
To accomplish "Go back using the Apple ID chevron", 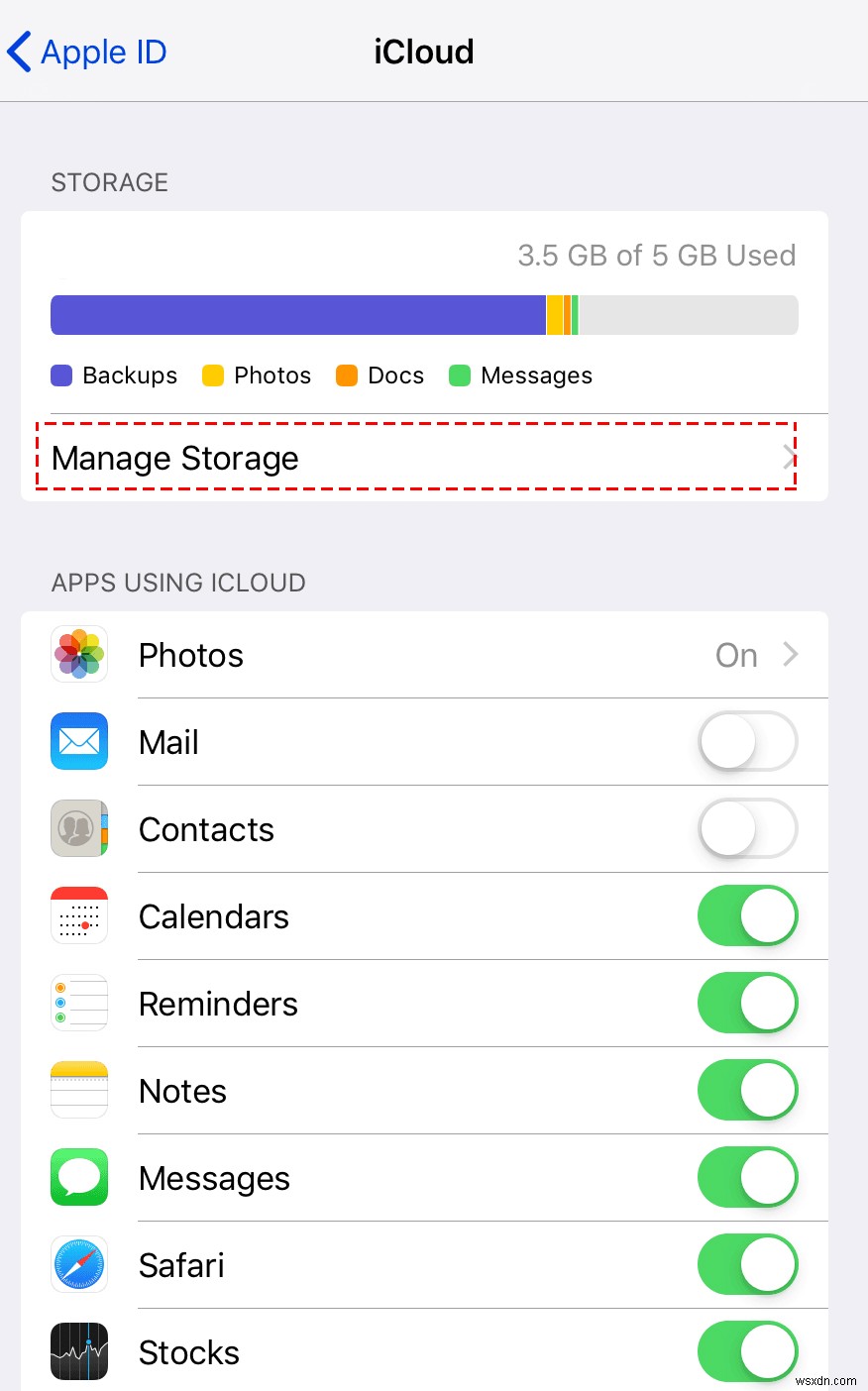I will coord(18,51).
